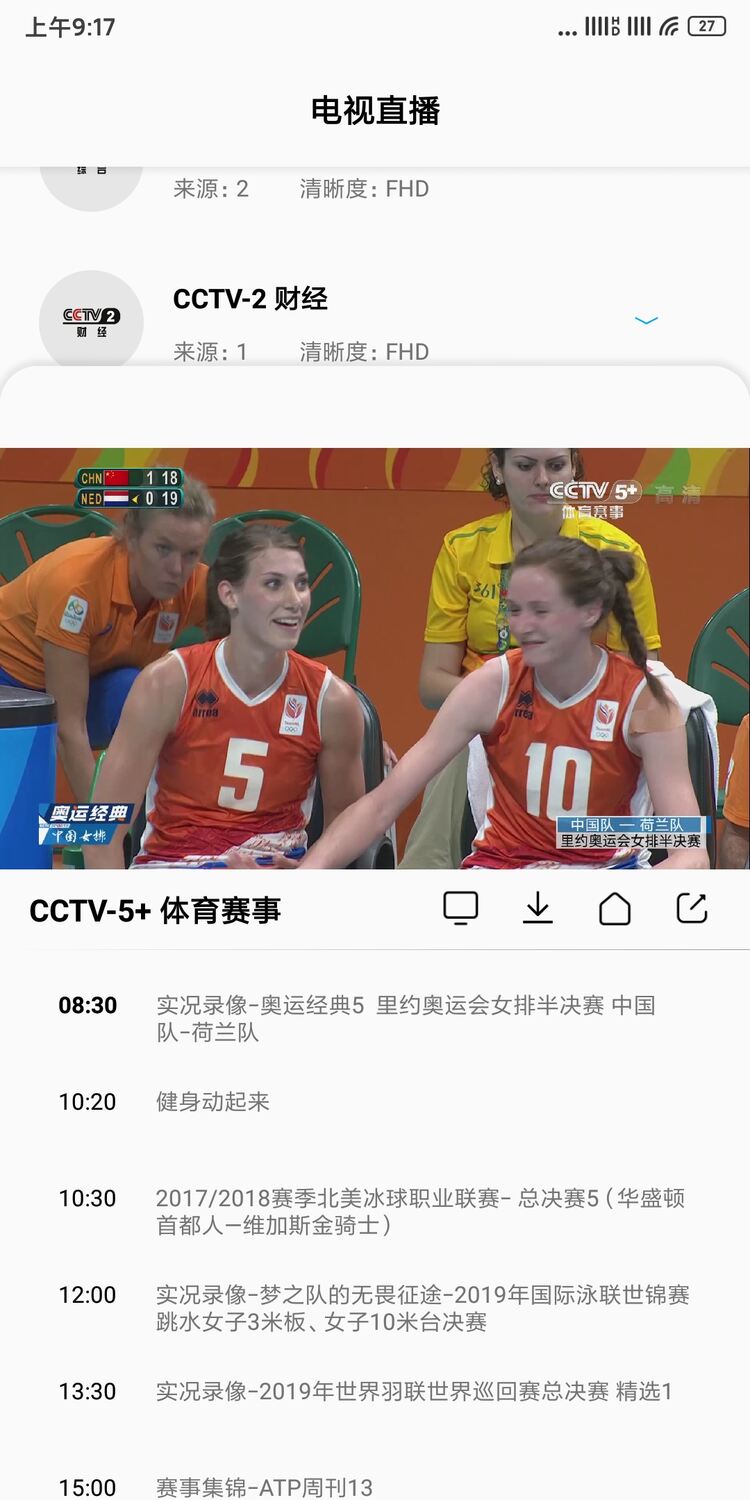Open in external player via share icon
Viewport: 750px width, 1500px height.
(x=692, y=908)
